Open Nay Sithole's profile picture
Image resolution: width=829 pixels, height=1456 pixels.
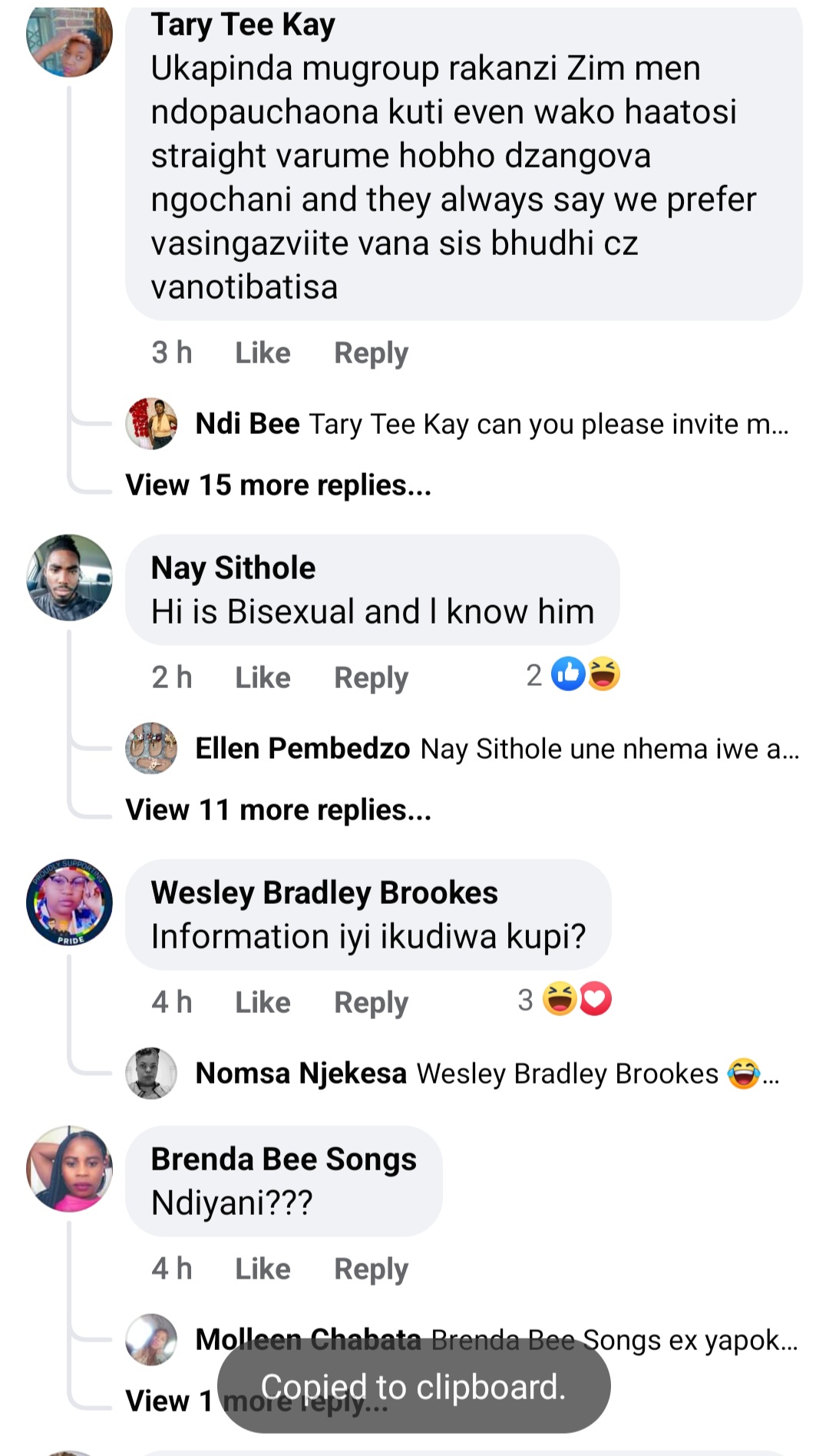(69, 577)
